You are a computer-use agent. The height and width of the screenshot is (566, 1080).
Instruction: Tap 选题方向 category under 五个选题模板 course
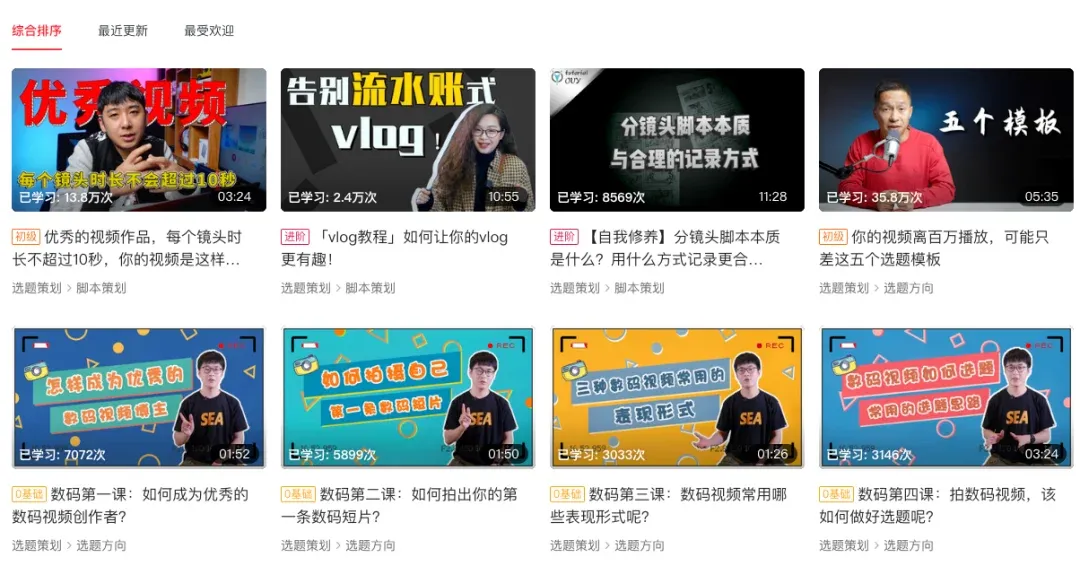pos(908,288)
